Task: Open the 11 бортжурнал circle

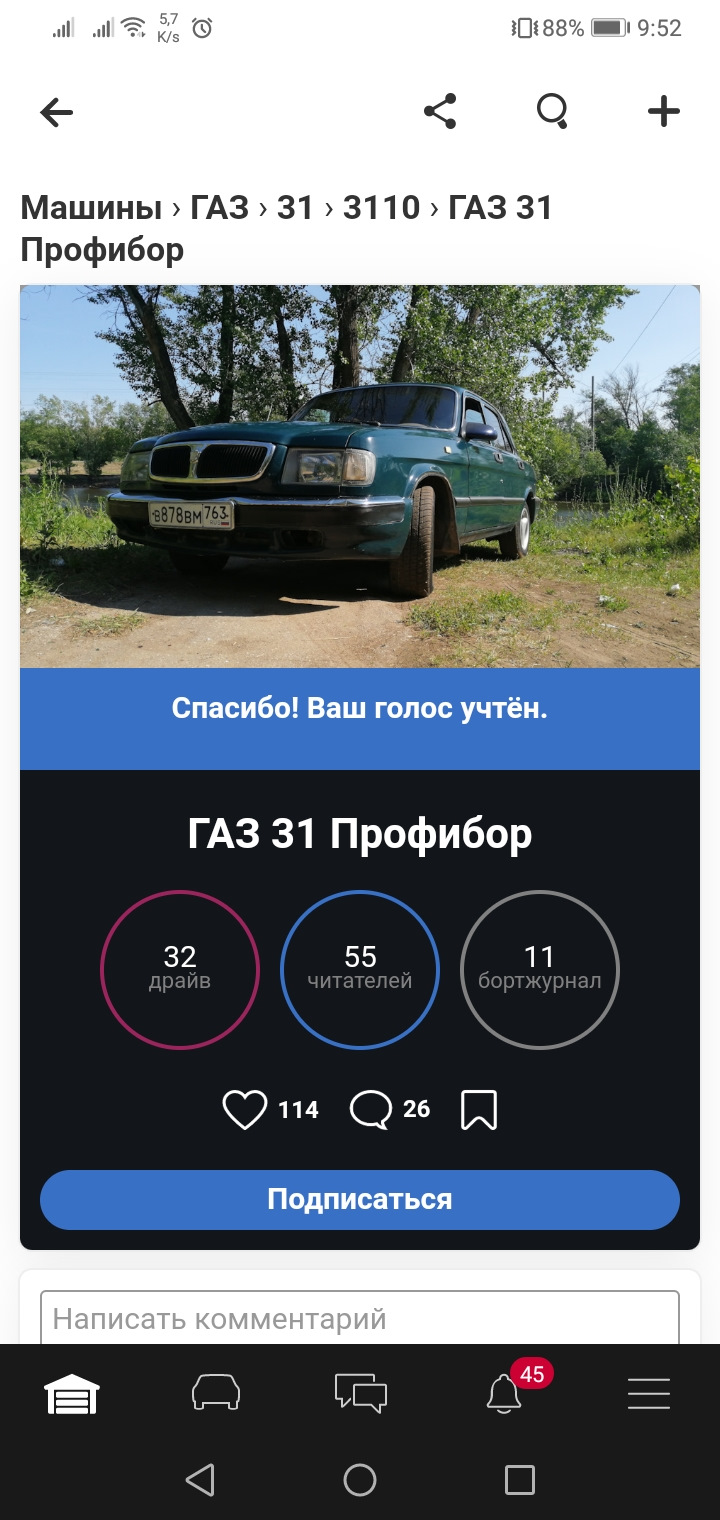Action: point(540,969)
